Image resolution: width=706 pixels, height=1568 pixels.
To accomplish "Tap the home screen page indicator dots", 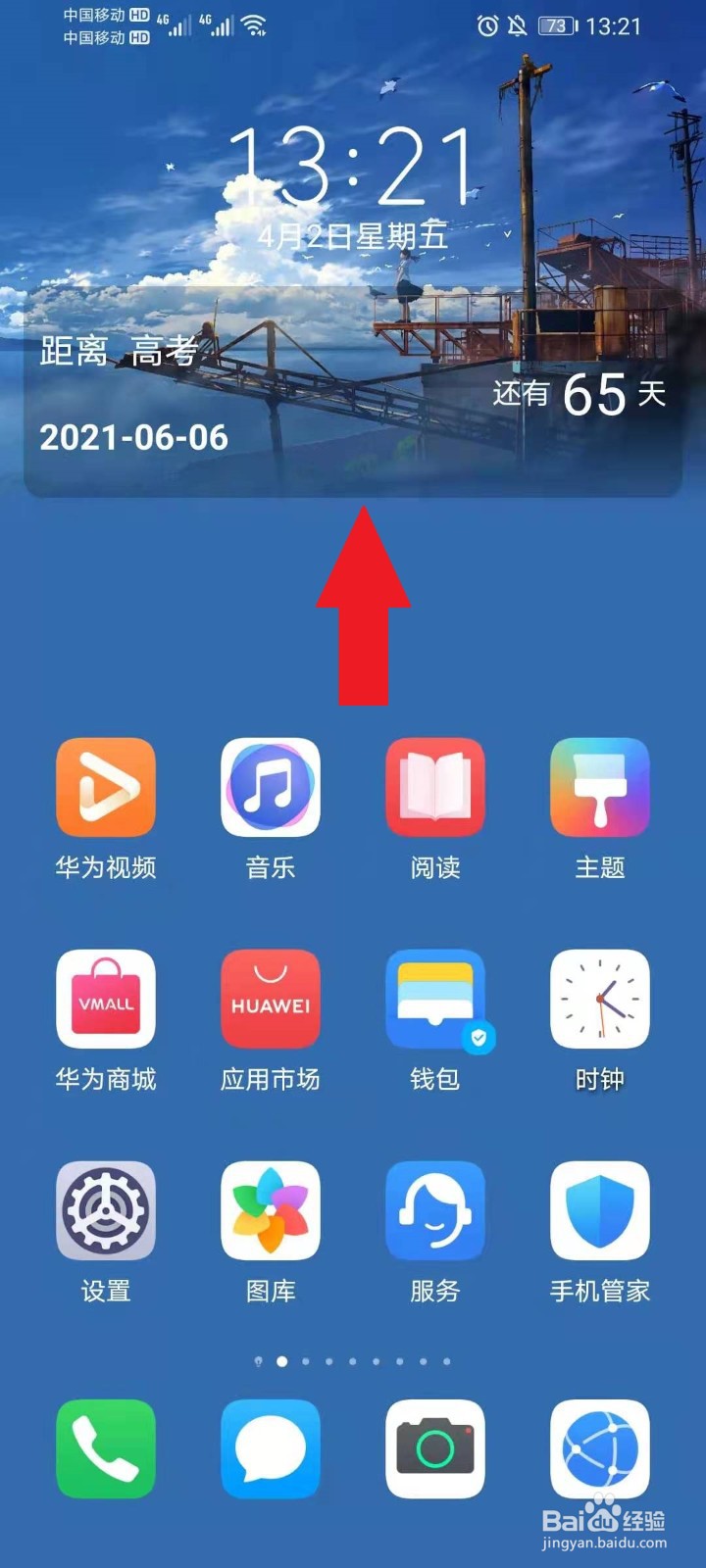I will (353, 1360).
